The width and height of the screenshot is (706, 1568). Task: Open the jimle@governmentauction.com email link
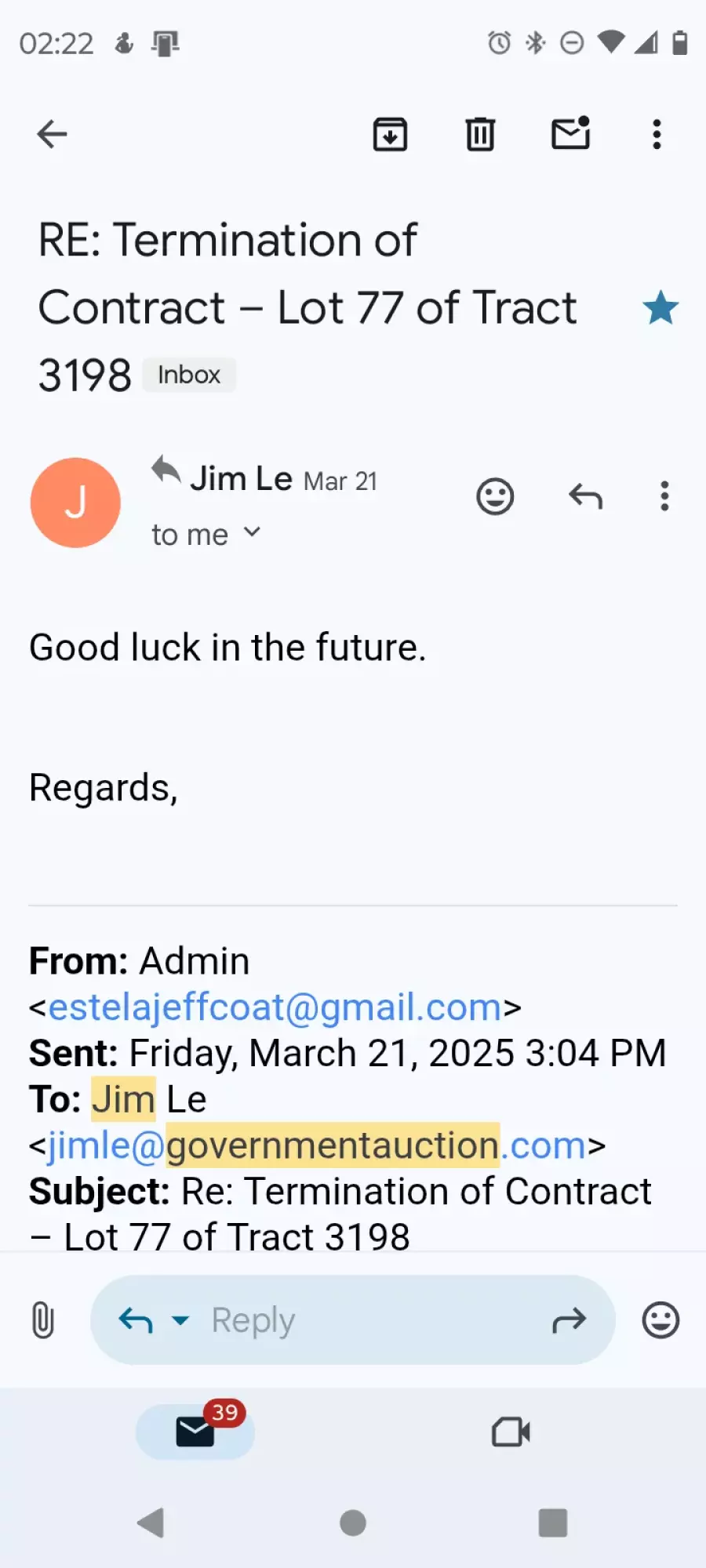coord(317,1145)
